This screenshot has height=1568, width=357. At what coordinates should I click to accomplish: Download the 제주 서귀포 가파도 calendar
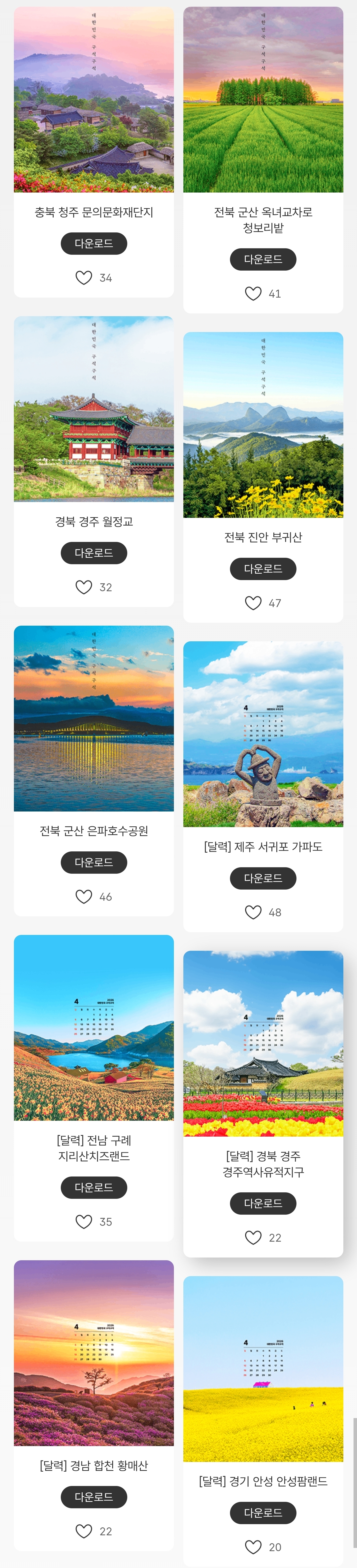point(263,878)
